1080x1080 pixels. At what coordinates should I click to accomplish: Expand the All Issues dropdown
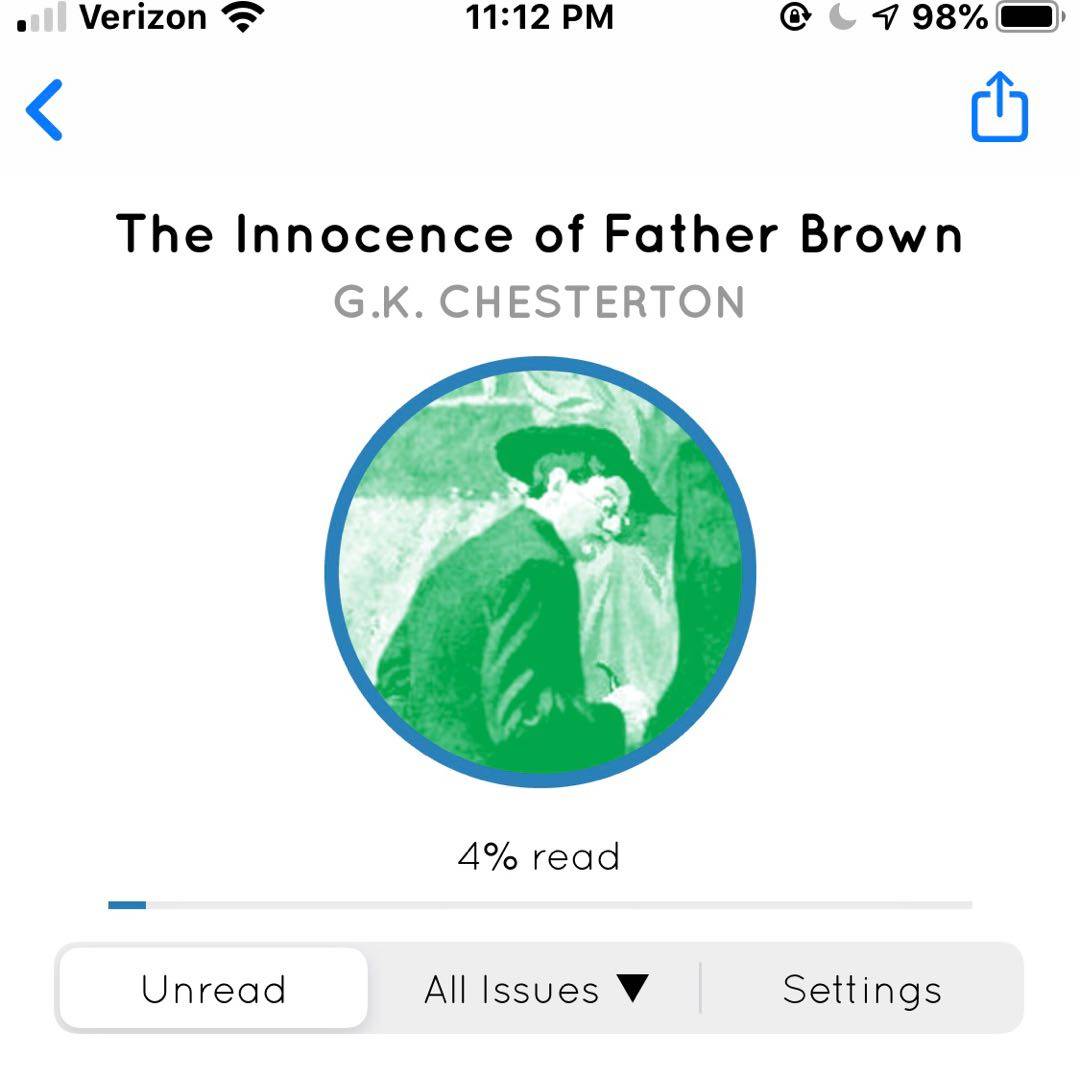pos(537,989)
